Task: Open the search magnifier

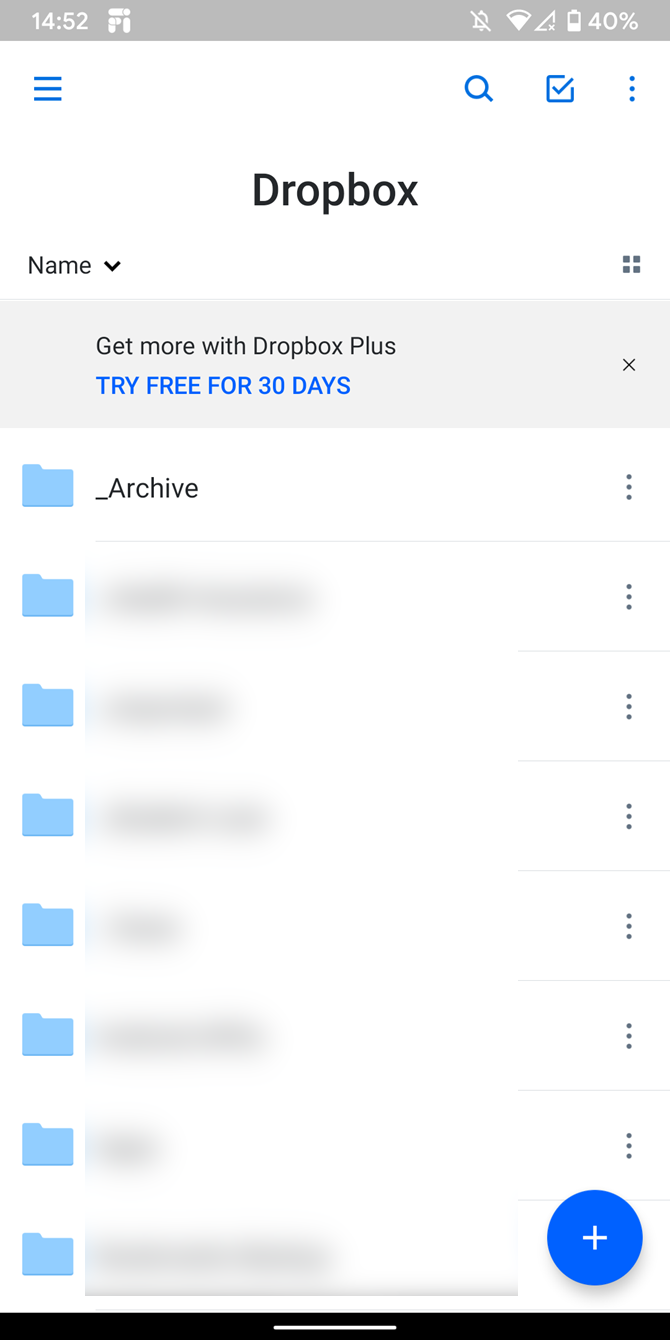Action: (479, 89)
